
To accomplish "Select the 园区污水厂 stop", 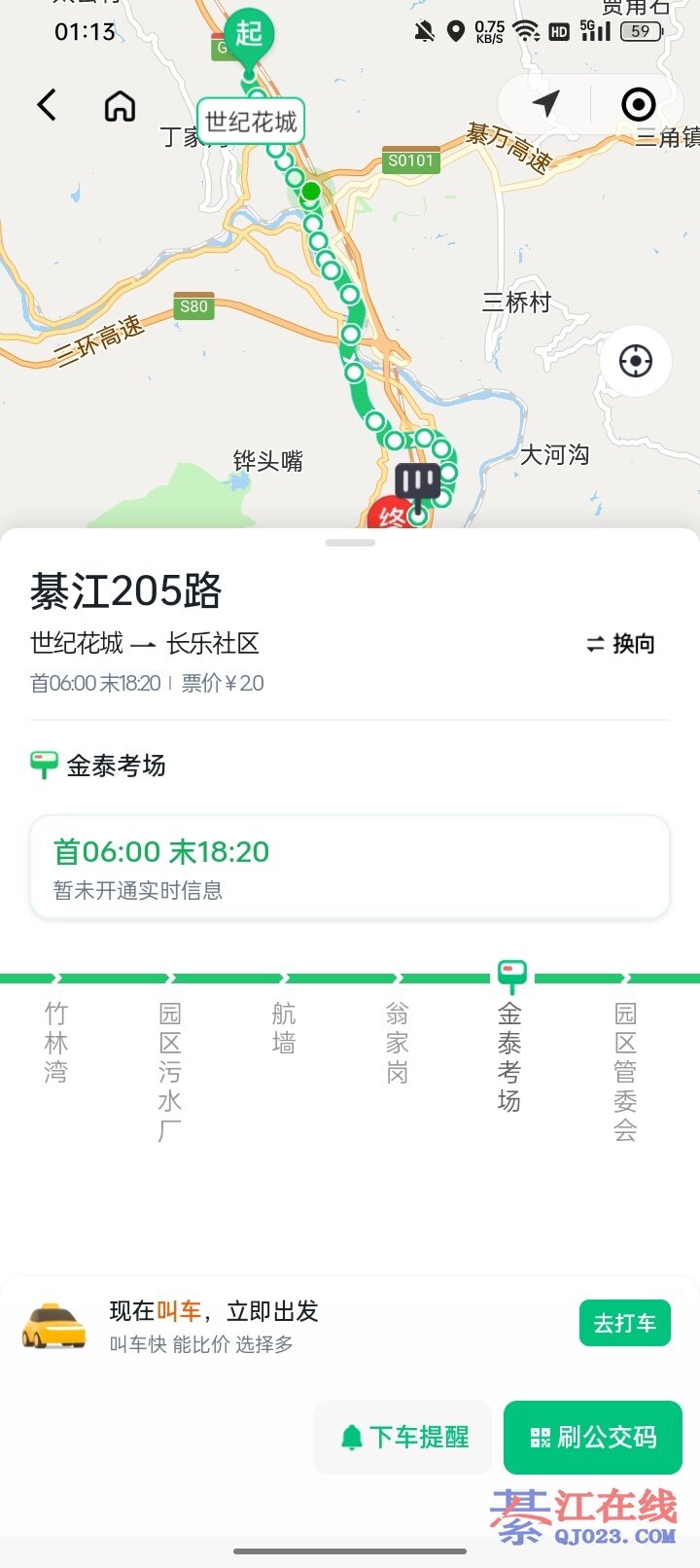I will click(170, 1070).
